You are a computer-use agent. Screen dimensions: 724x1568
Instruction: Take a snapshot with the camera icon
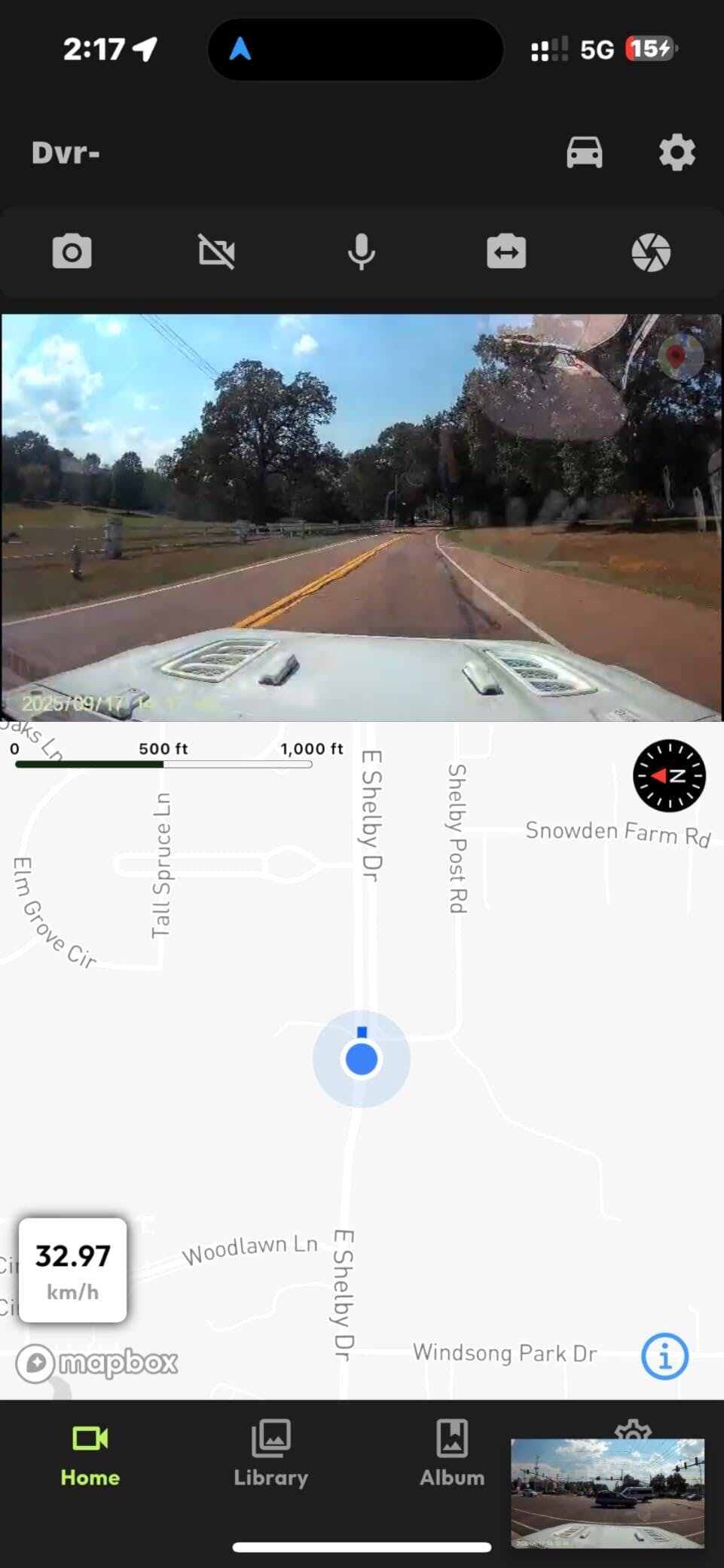pyautogui.click(x=72, y=252)
